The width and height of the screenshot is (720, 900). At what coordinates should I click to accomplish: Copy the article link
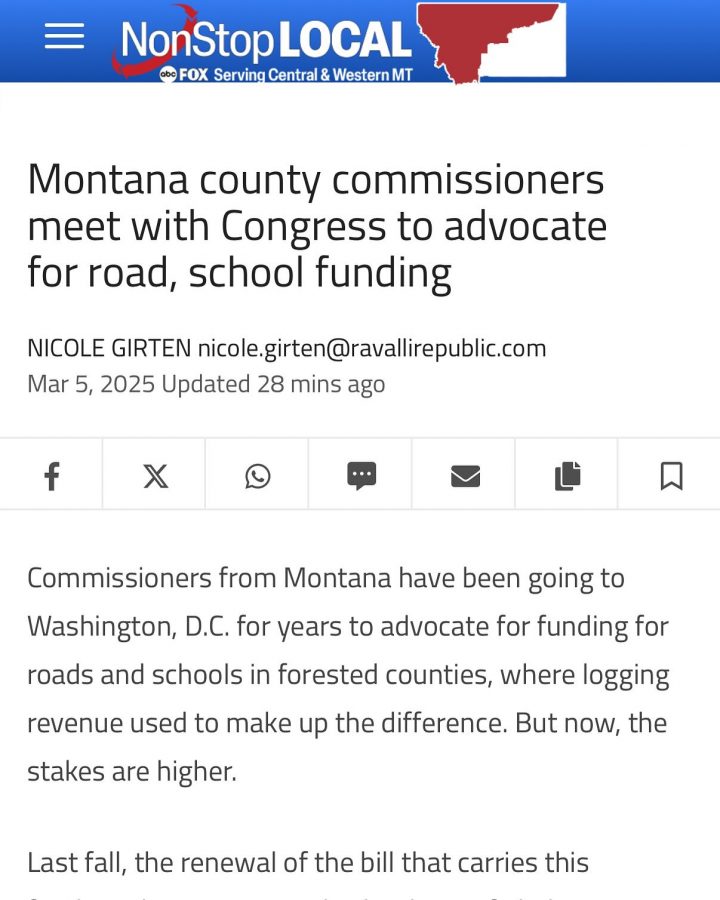coord(568,475)
